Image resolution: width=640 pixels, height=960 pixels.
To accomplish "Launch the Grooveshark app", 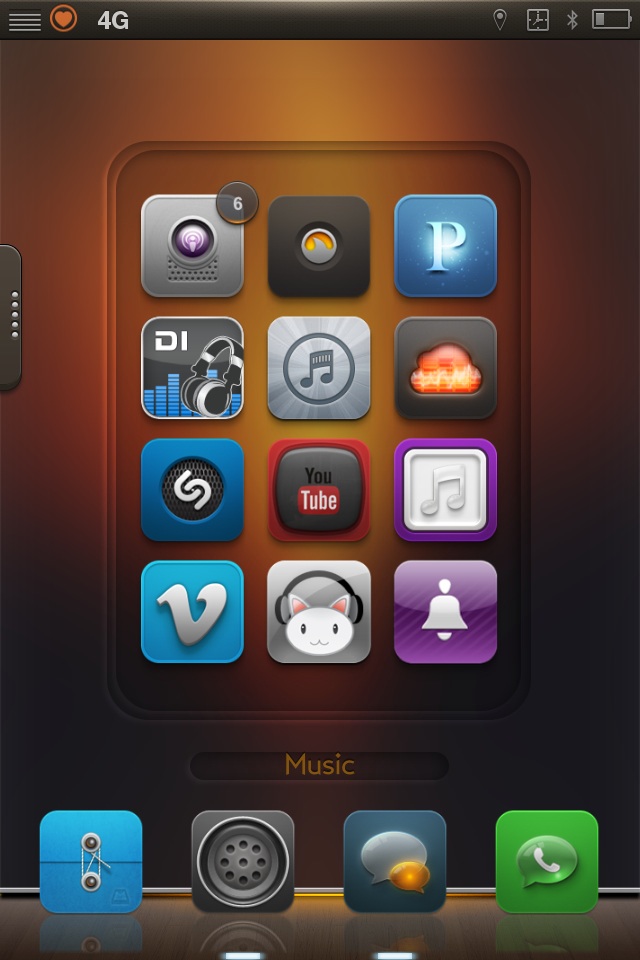I will pos(319,246).
